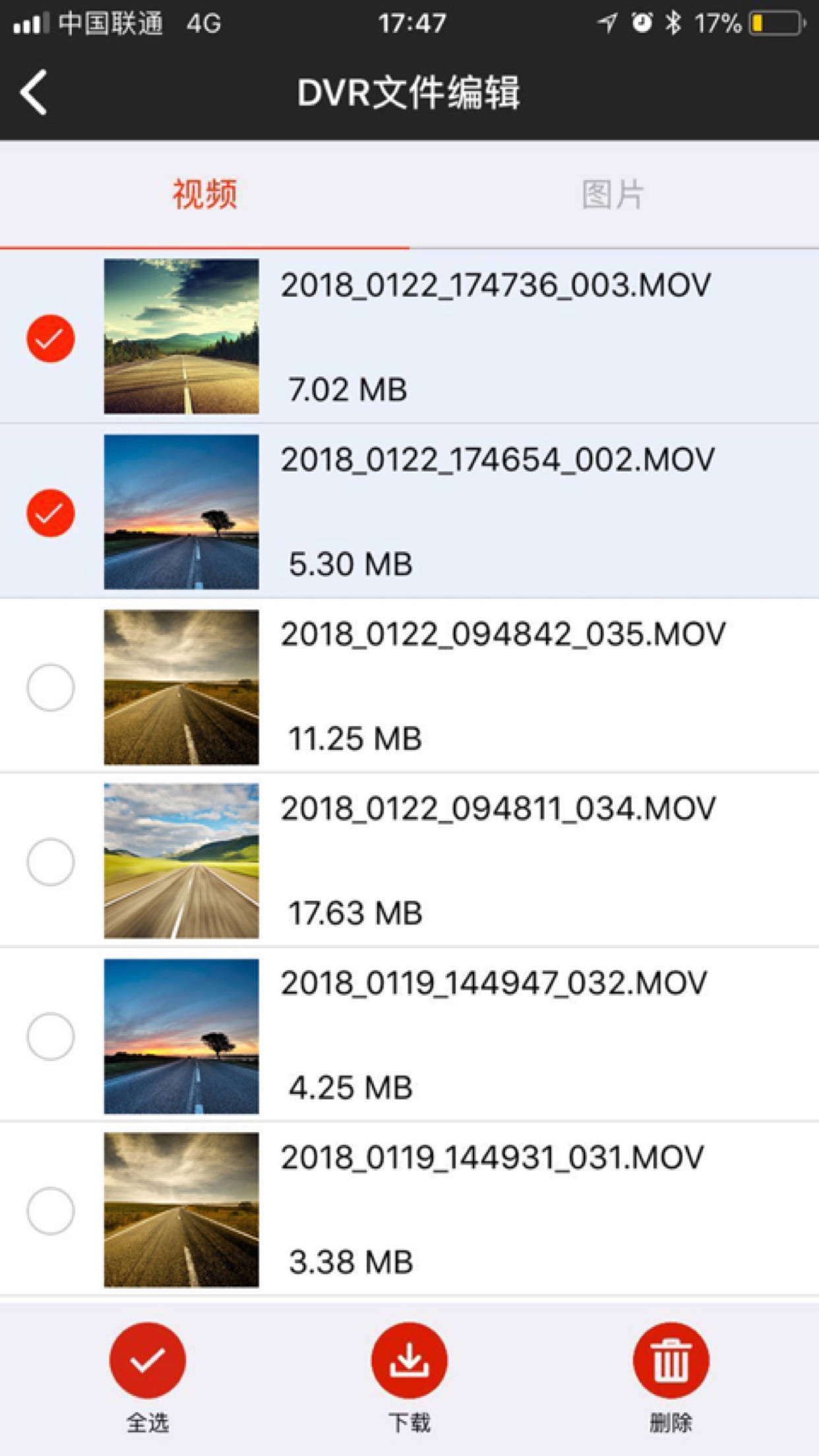Deselect the 2018_0122_174654_002.MOV checkbox
This screenshot has width=819, height=1456.
50,513
